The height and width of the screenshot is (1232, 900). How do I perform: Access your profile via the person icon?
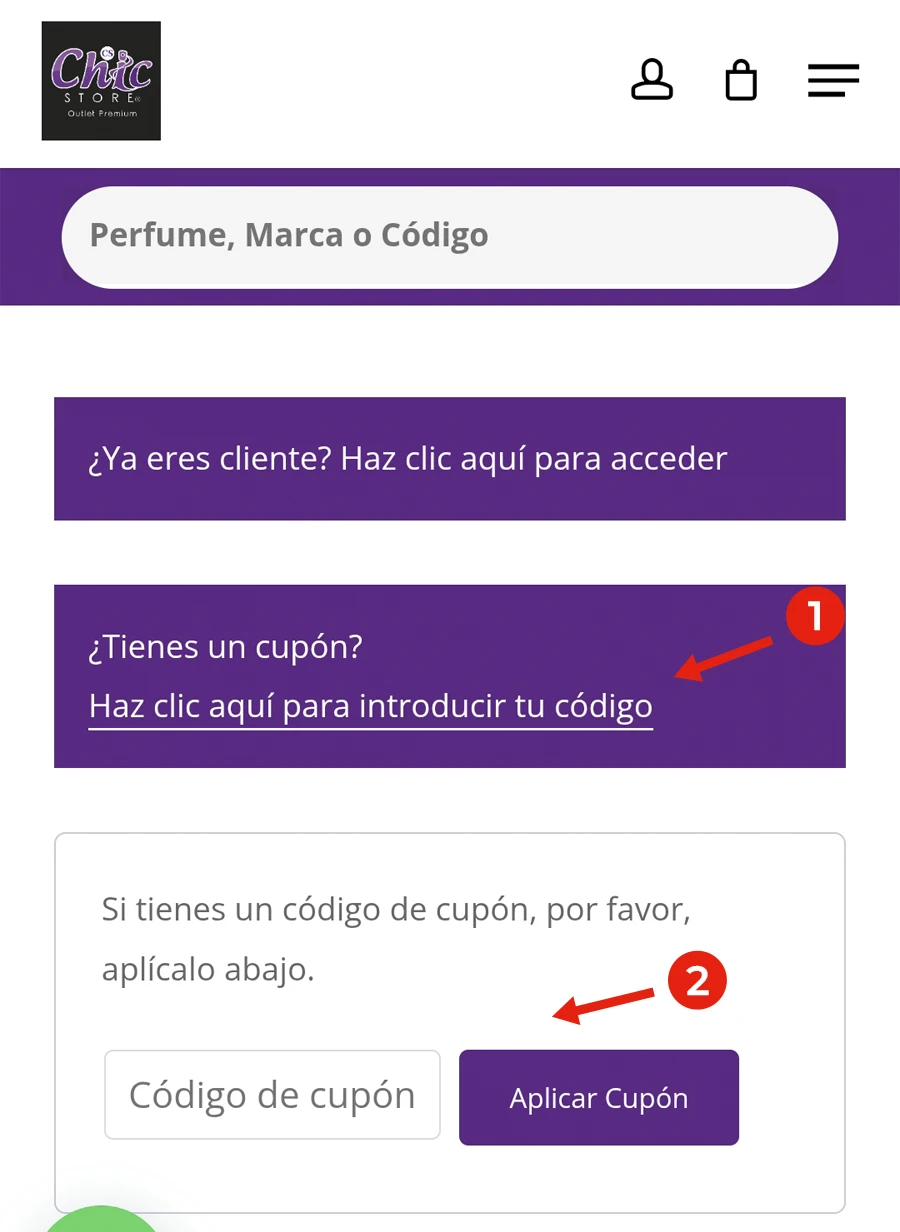[x=651, y=81]
